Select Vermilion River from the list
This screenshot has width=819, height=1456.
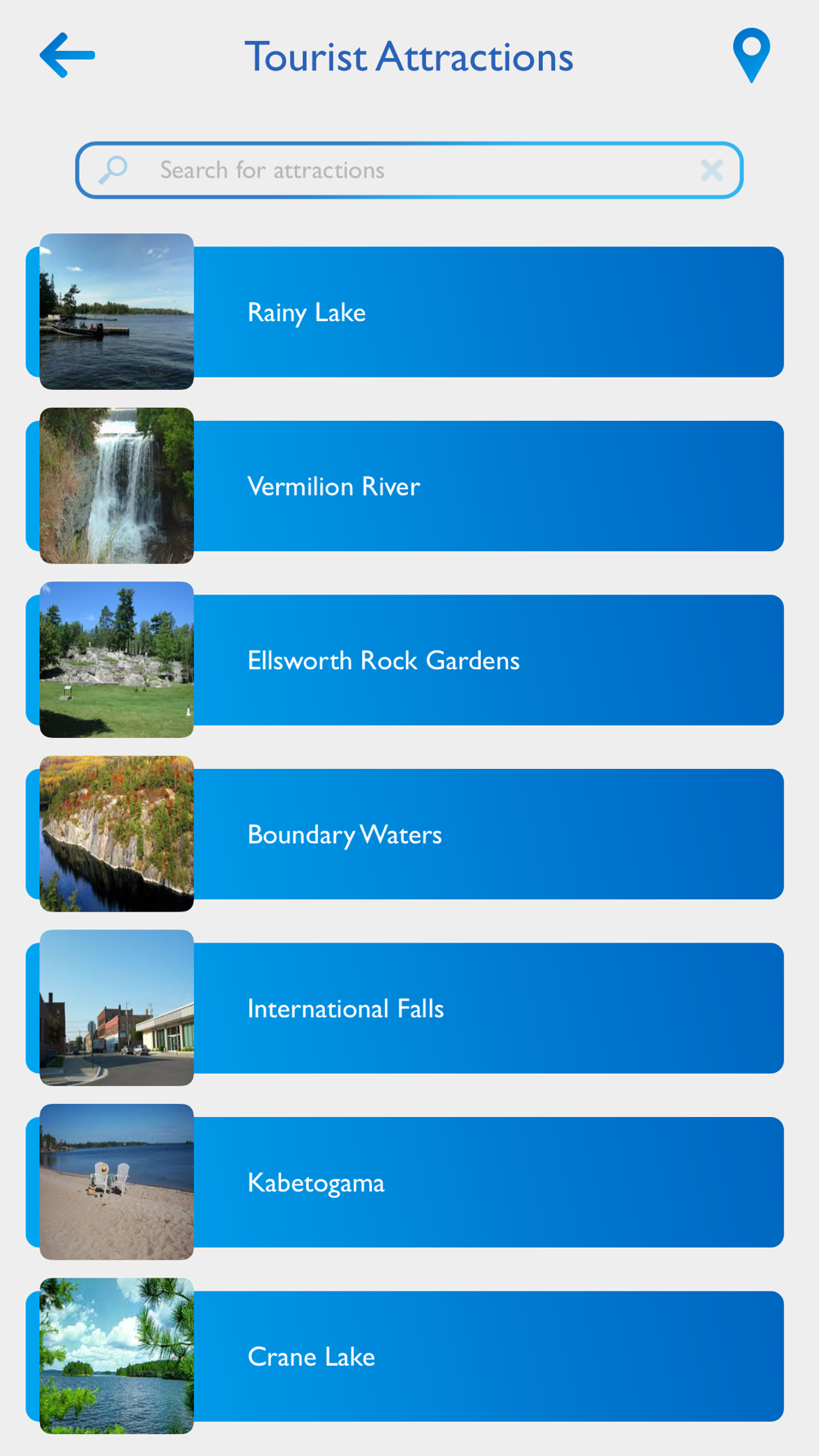click(405, 486)
